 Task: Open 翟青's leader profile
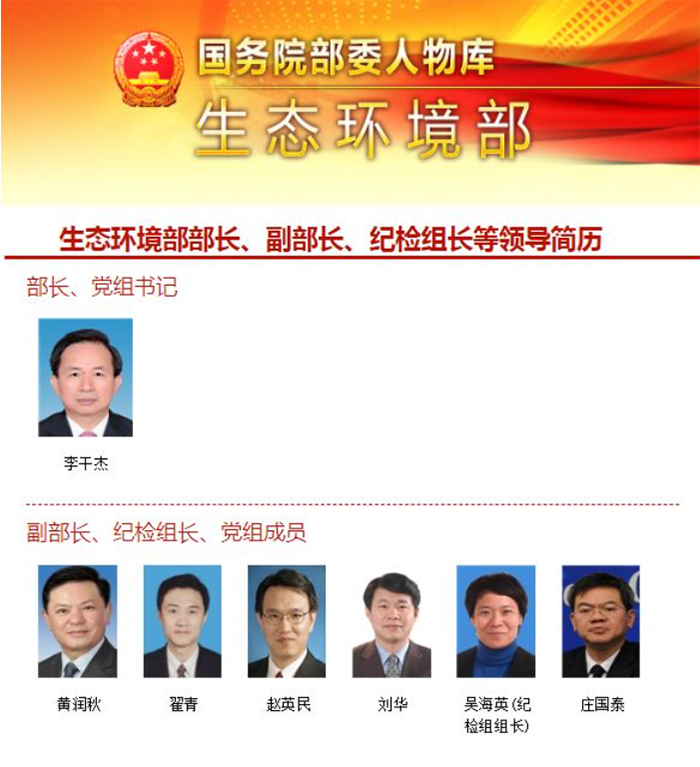pos(182,622)
